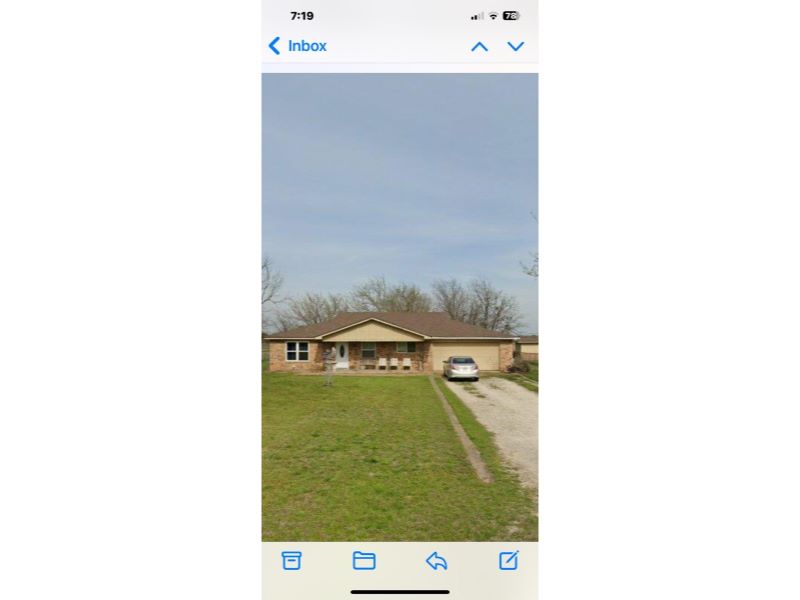Go back to the Inbox

(297, 46)
